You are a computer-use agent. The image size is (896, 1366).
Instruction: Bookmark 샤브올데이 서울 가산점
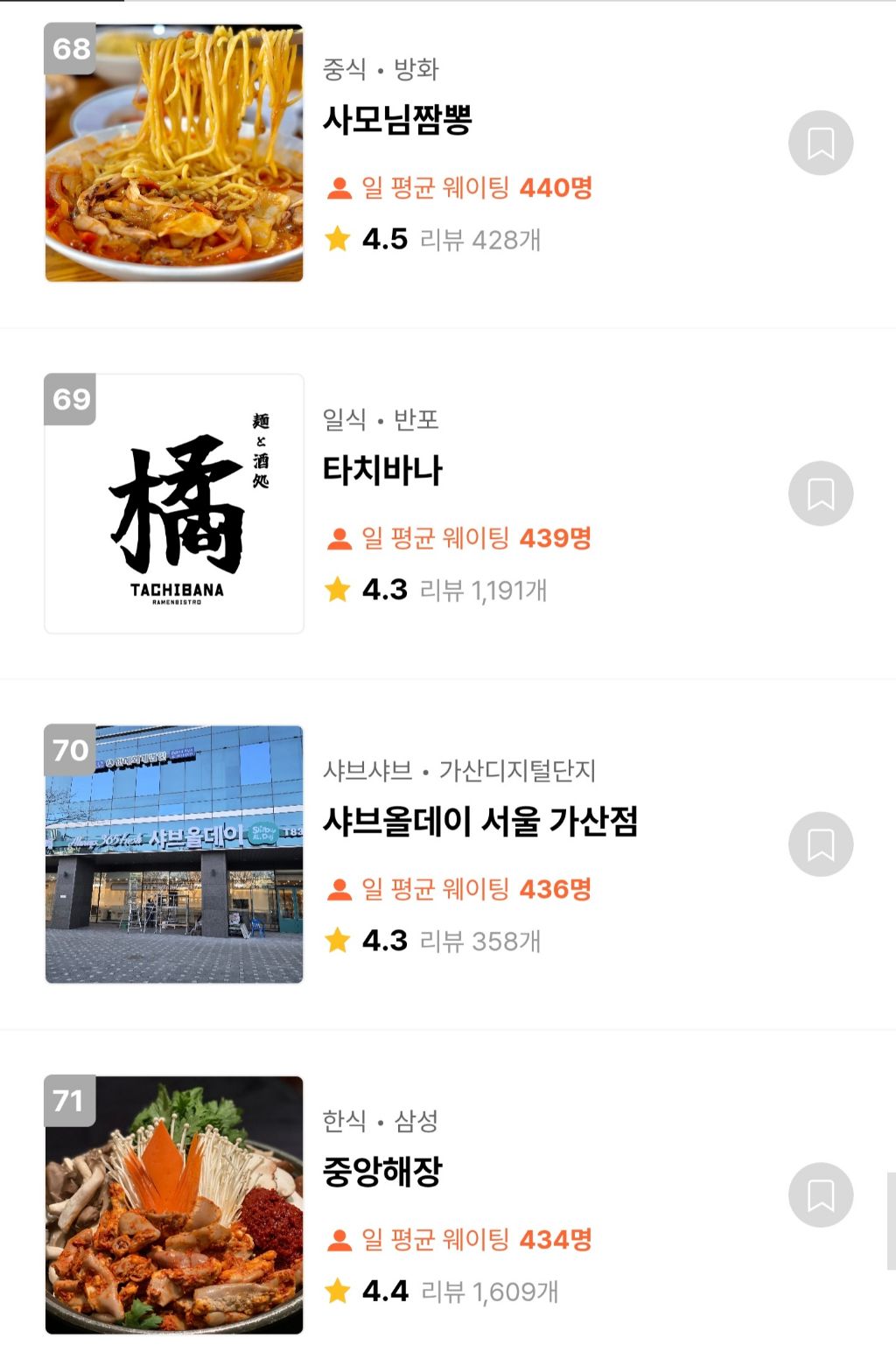click(x=820, y=844)
